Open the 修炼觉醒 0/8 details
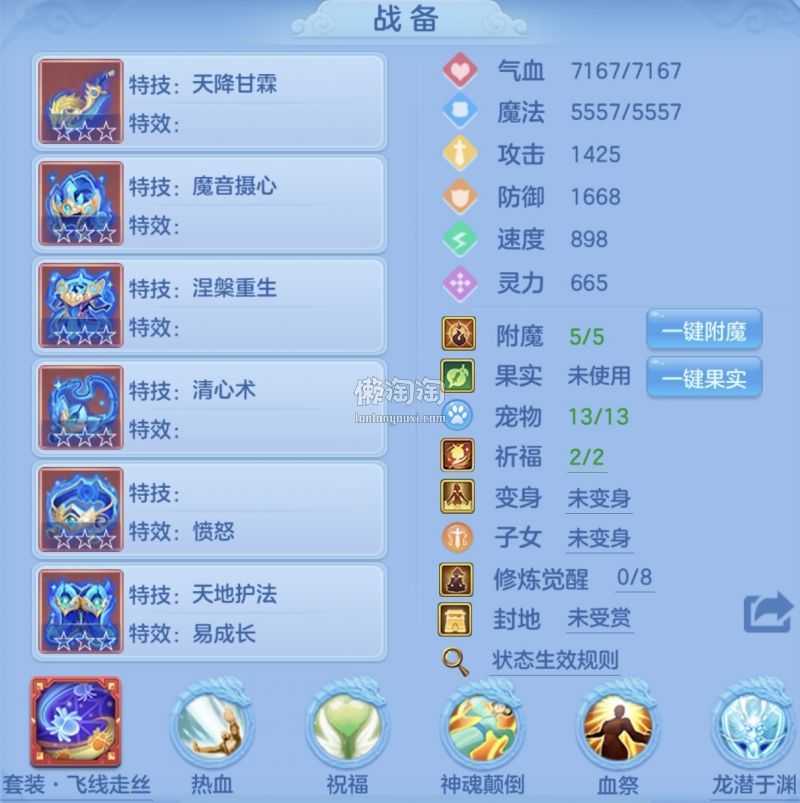Image resolution: width=800 pixels, height=803 pixels. (x=634, y=577)
